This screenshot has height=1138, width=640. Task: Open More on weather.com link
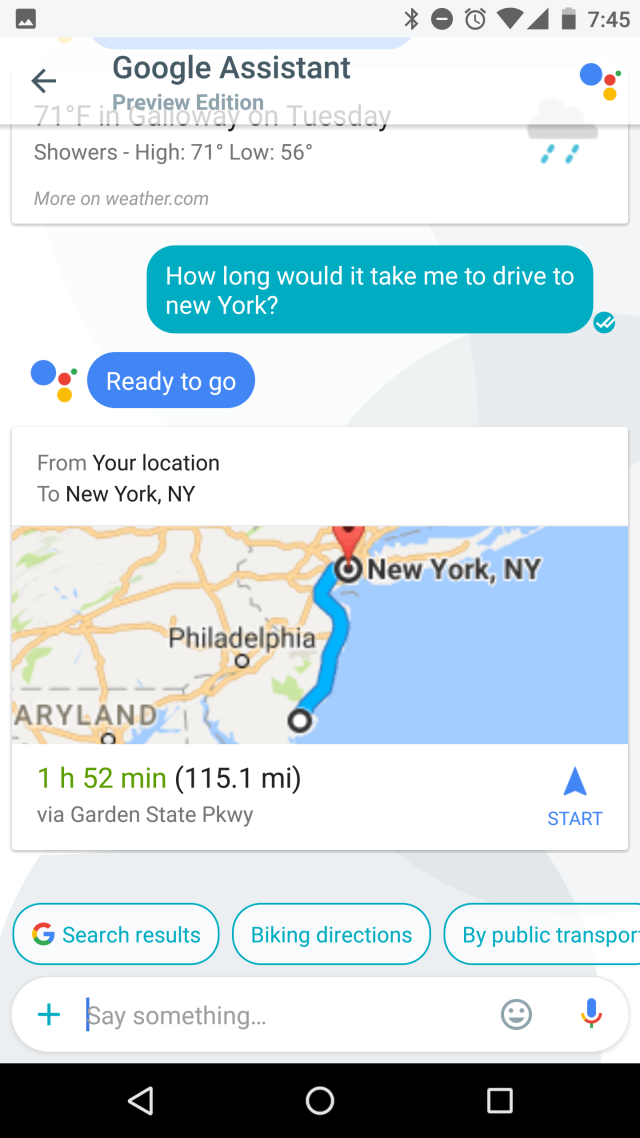pyautogui.click(x=121, y=198)
